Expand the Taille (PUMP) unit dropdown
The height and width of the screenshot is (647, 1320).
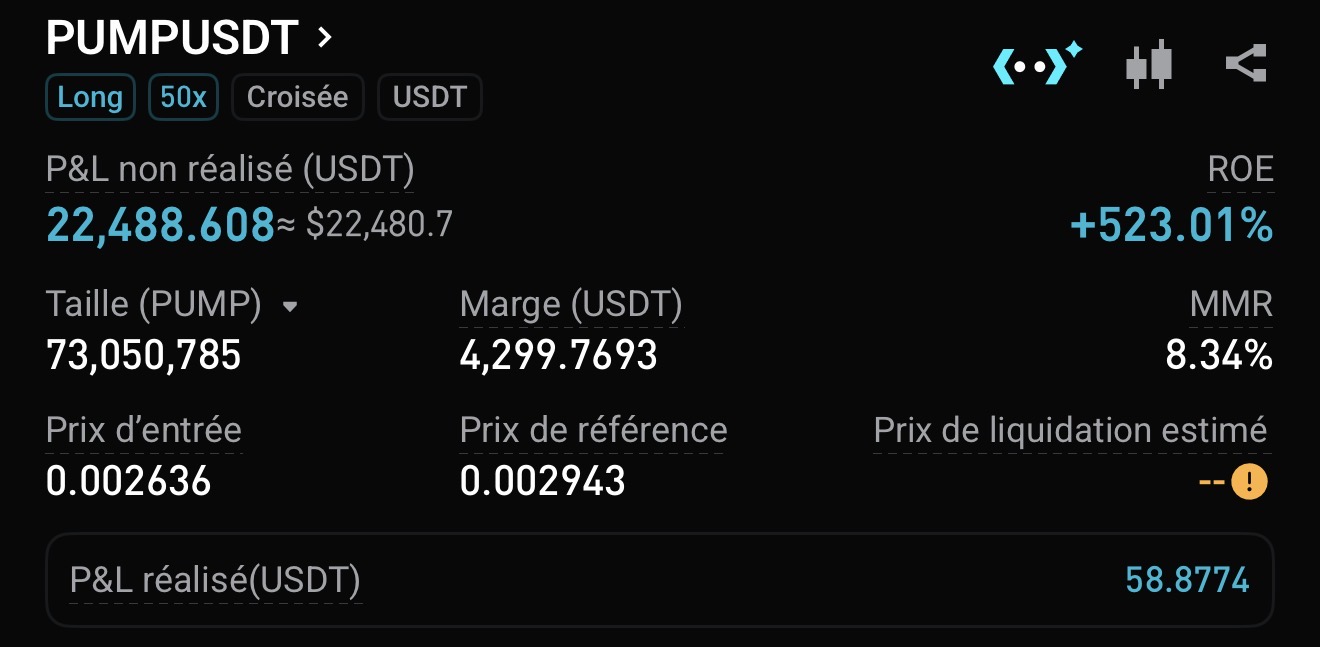pyautogui.click(x=290, y=307)
